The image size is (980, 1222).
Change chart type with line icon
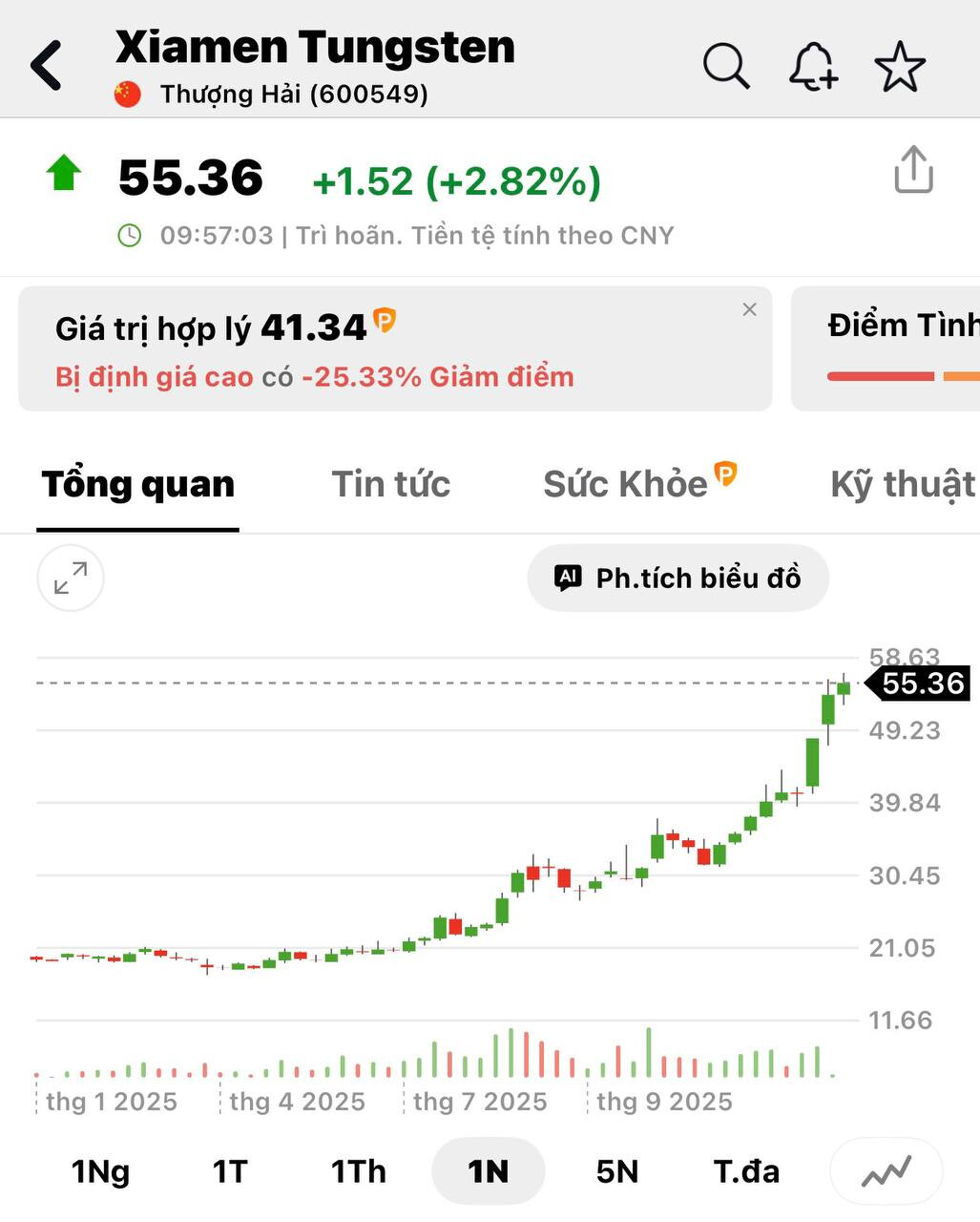point(886,1171)
